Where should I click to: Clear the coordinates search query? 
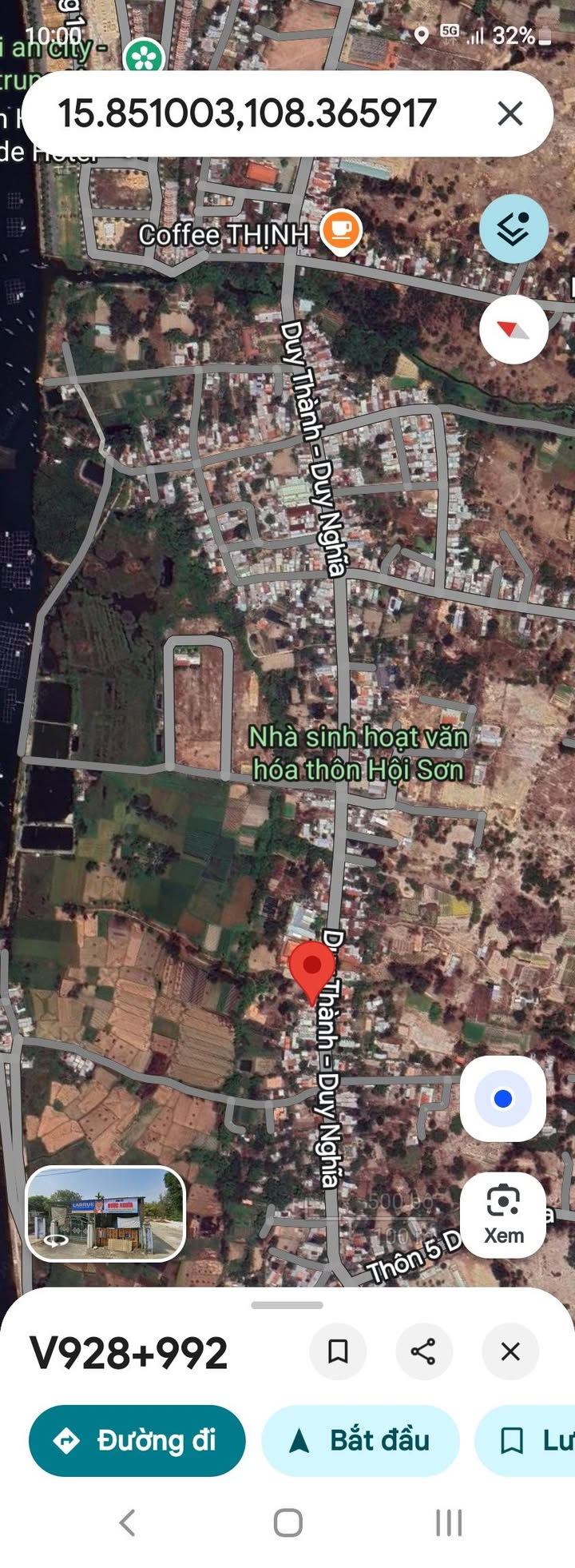click(x=510, y=113)
